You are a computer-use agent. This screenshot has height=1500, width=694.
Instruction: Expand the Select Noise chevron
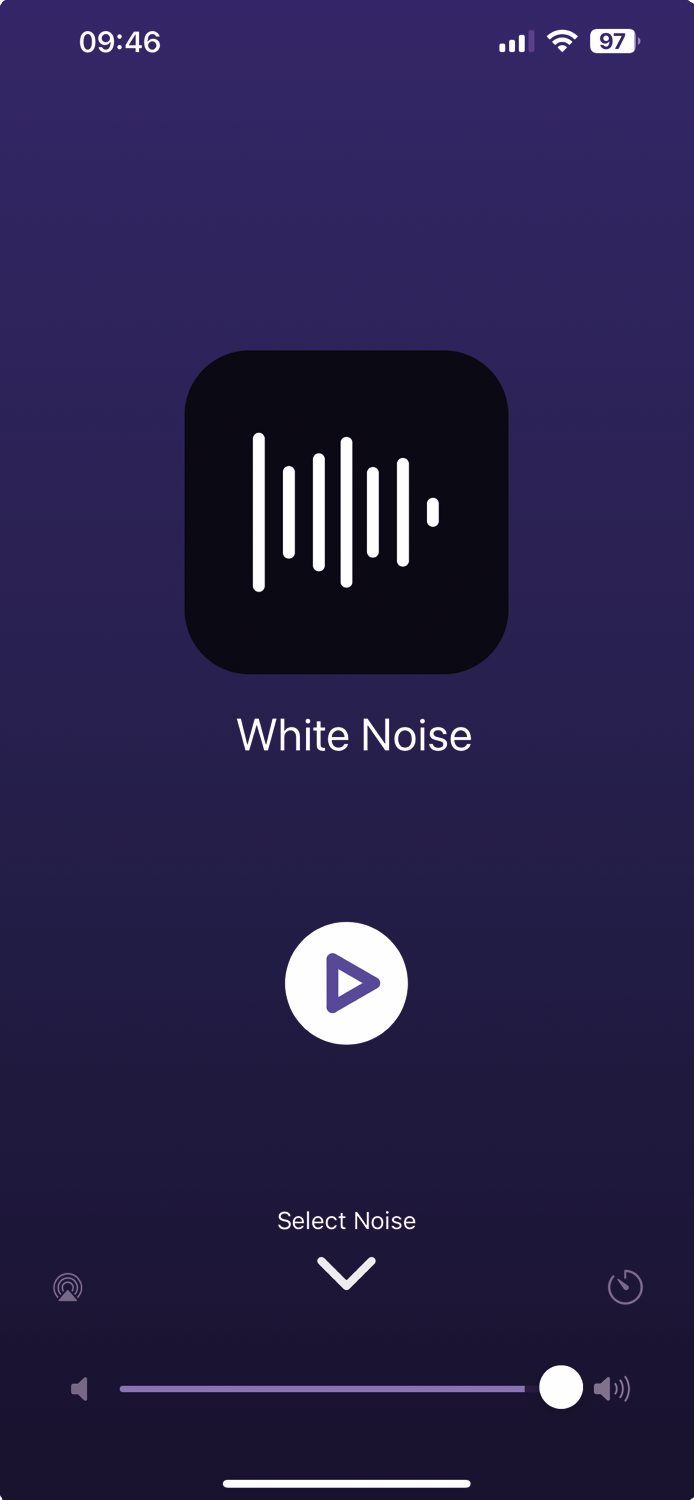(x=346, y=1273)
